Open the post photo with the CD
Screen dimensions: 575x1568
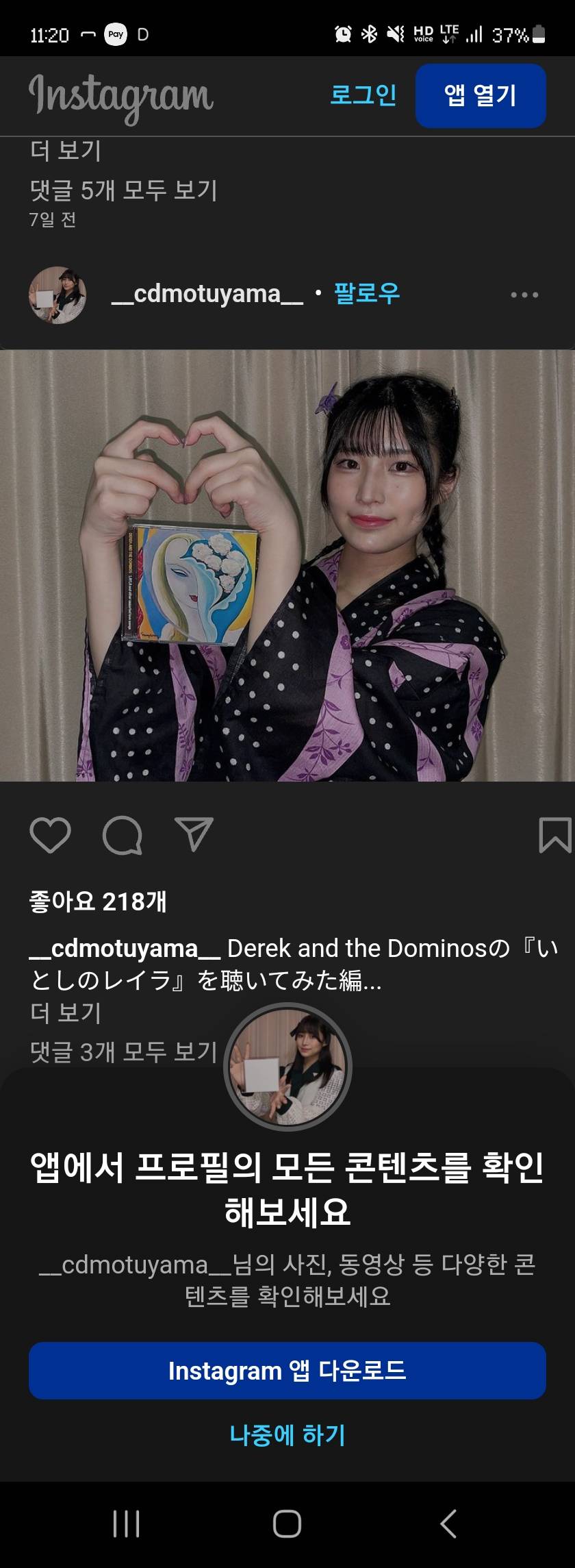coord(287,565)
